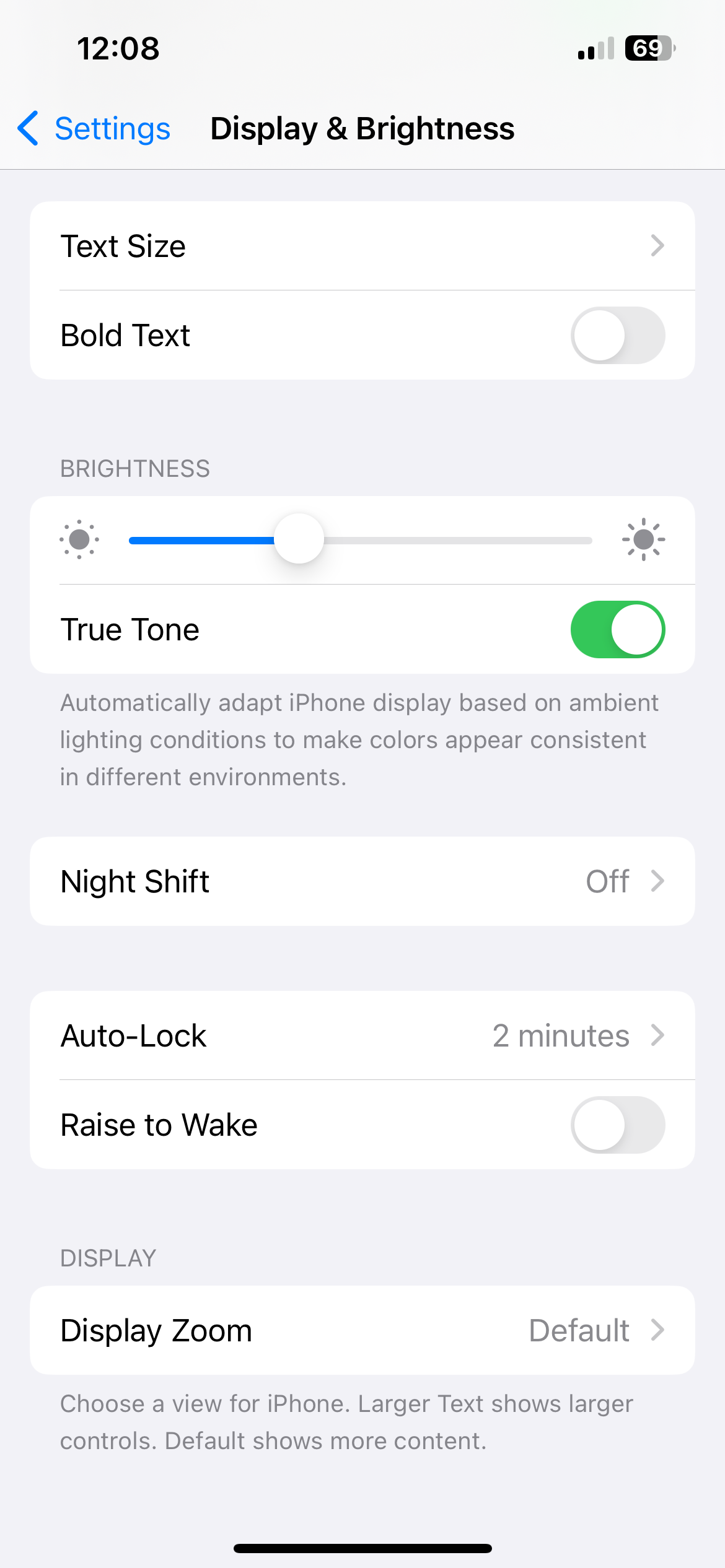725x1568 pixels.
Task: Open Text Size settings
Action: pos(362,246)
